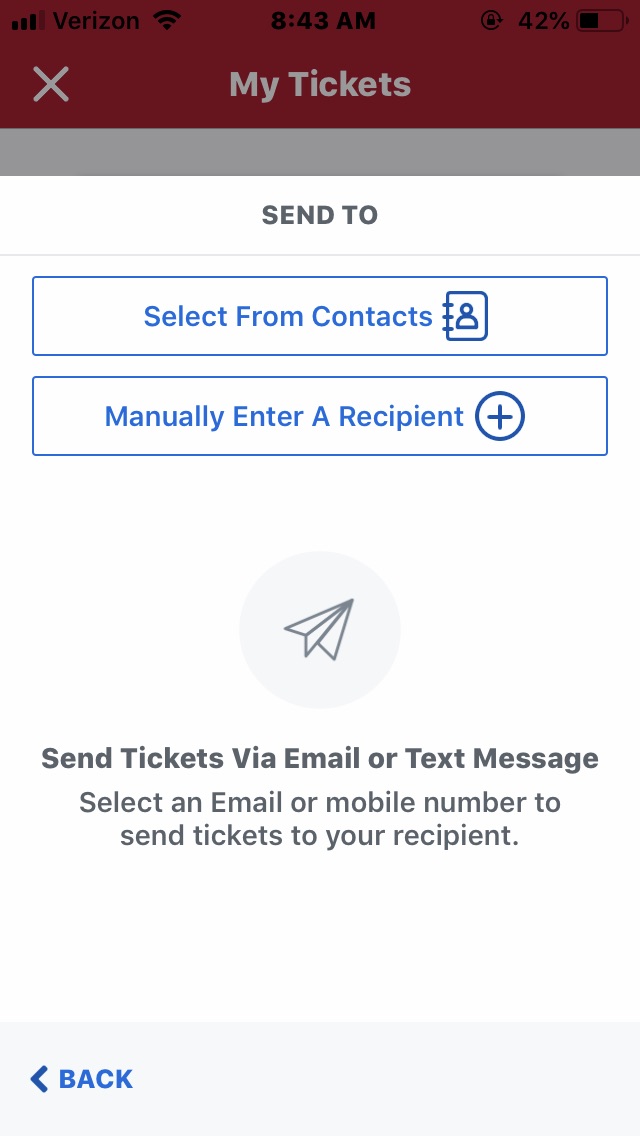Close the My Tickets screen
Viewport: 640px width, 1136px height.
(x=51, y=84)
